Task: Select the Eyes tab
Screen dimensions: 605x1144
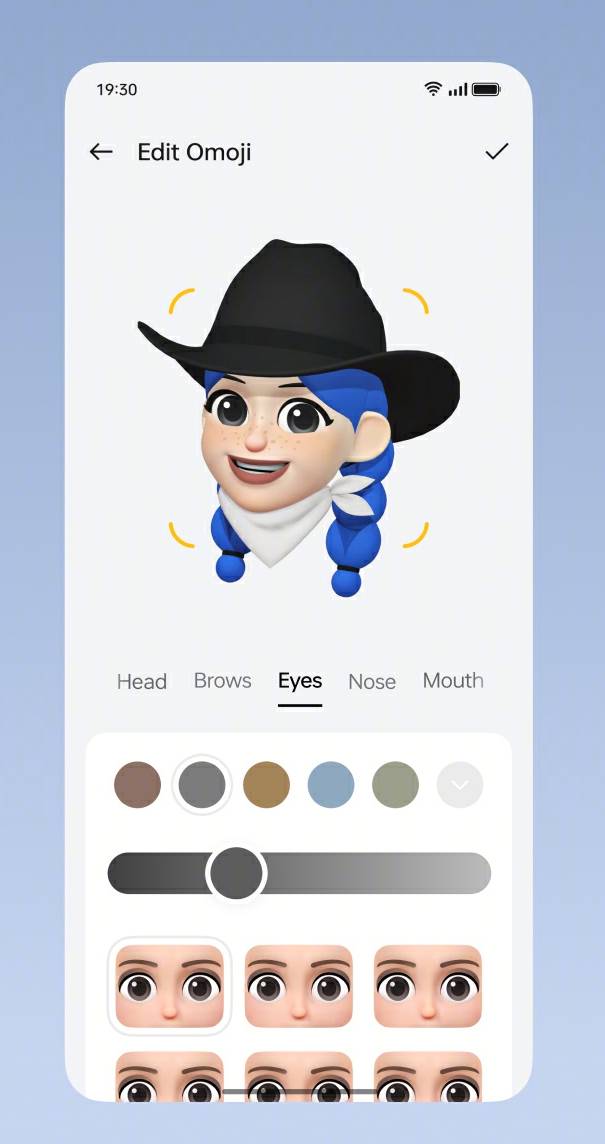Action: pos(300,681)
